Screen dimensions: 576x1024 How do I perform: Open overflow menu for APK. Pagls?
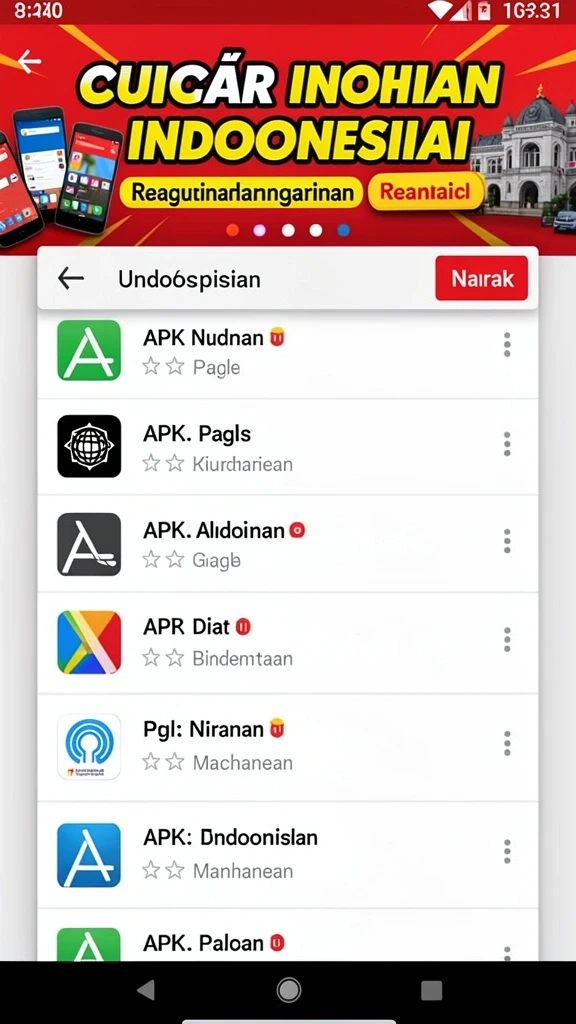tap(507, 443)
